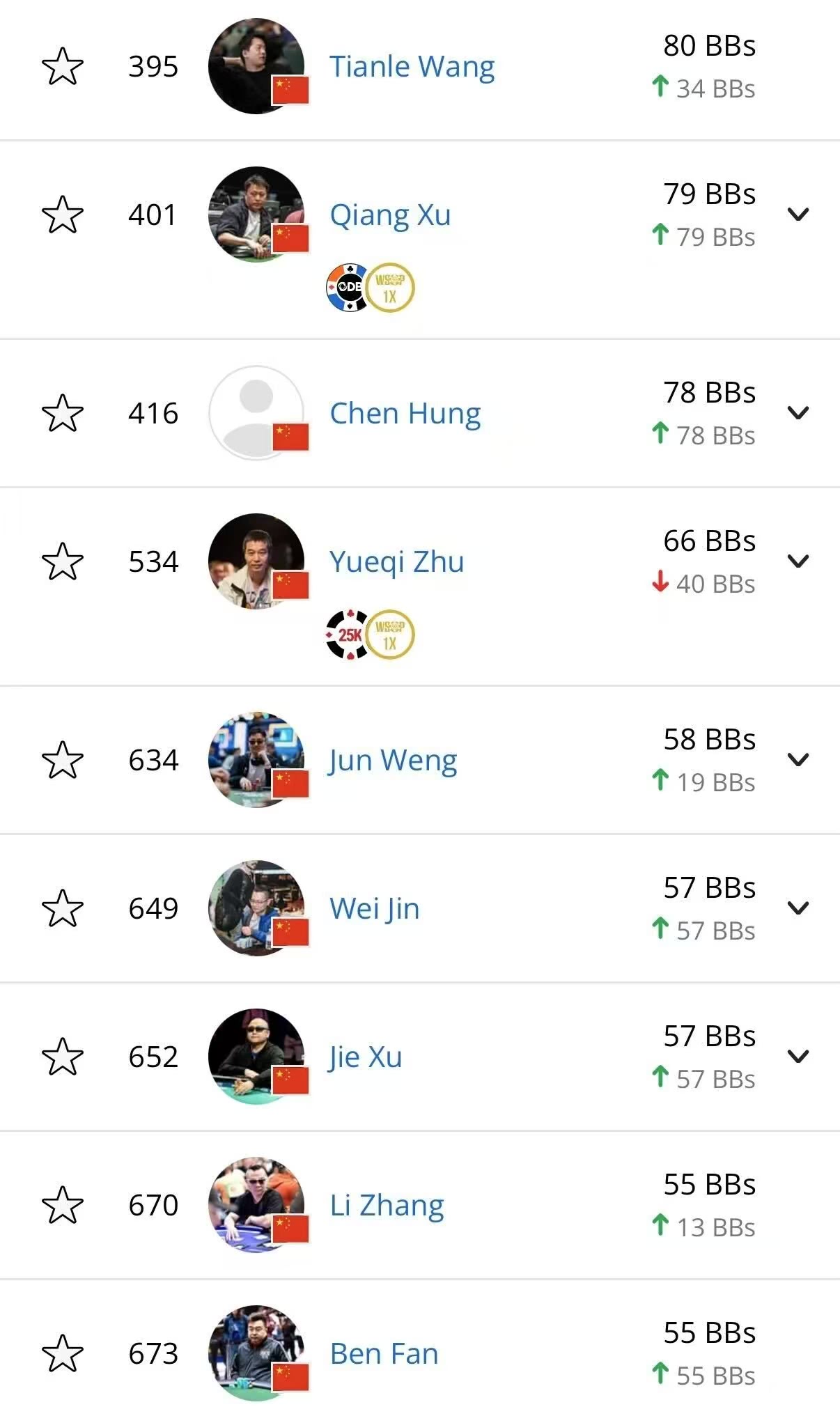840x1423 pixels.
Task: Expand Jun Weng's chip details
Action: tap(798, 760)
